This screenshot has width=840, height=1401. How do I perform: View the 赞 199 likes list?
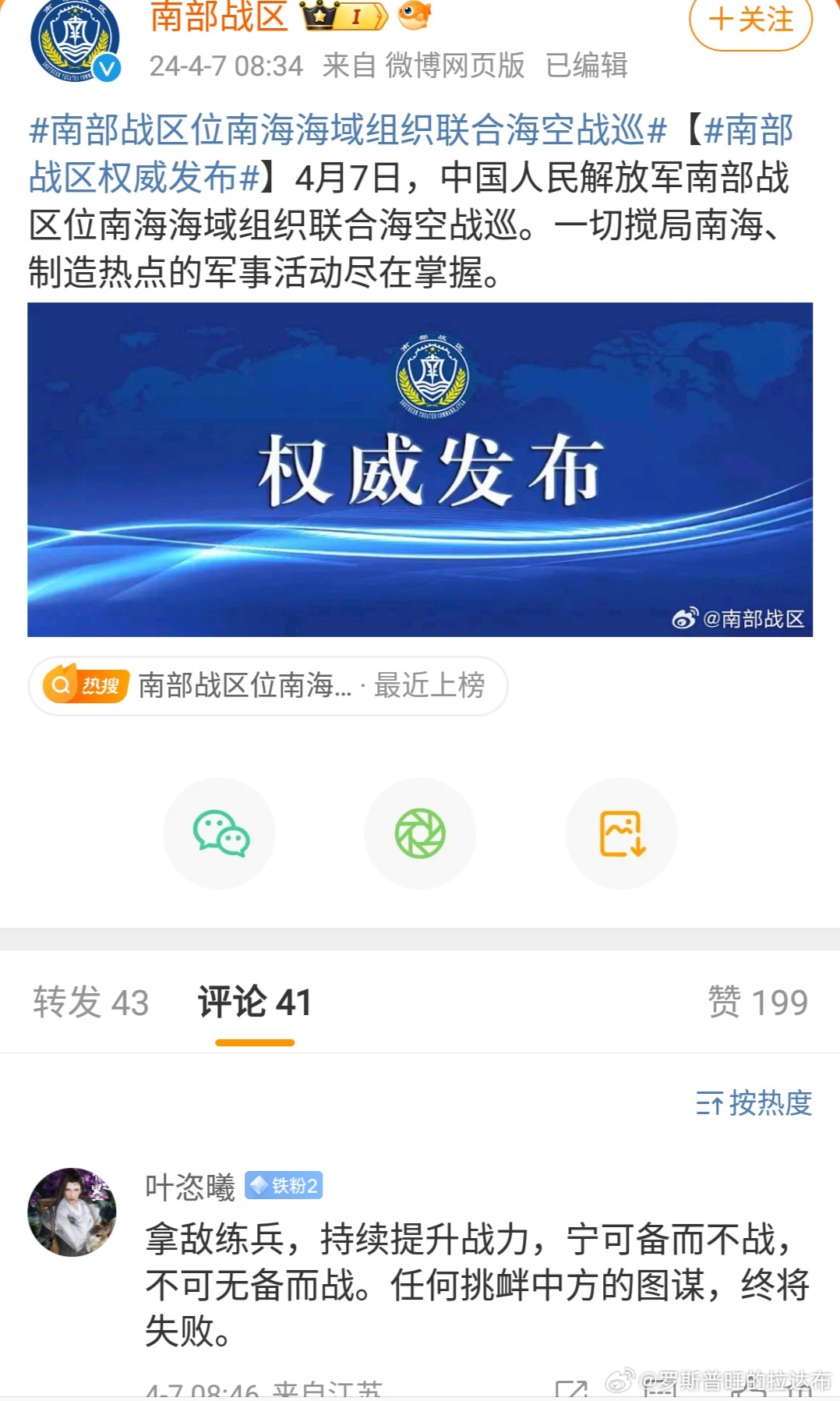click(757, 1003)
